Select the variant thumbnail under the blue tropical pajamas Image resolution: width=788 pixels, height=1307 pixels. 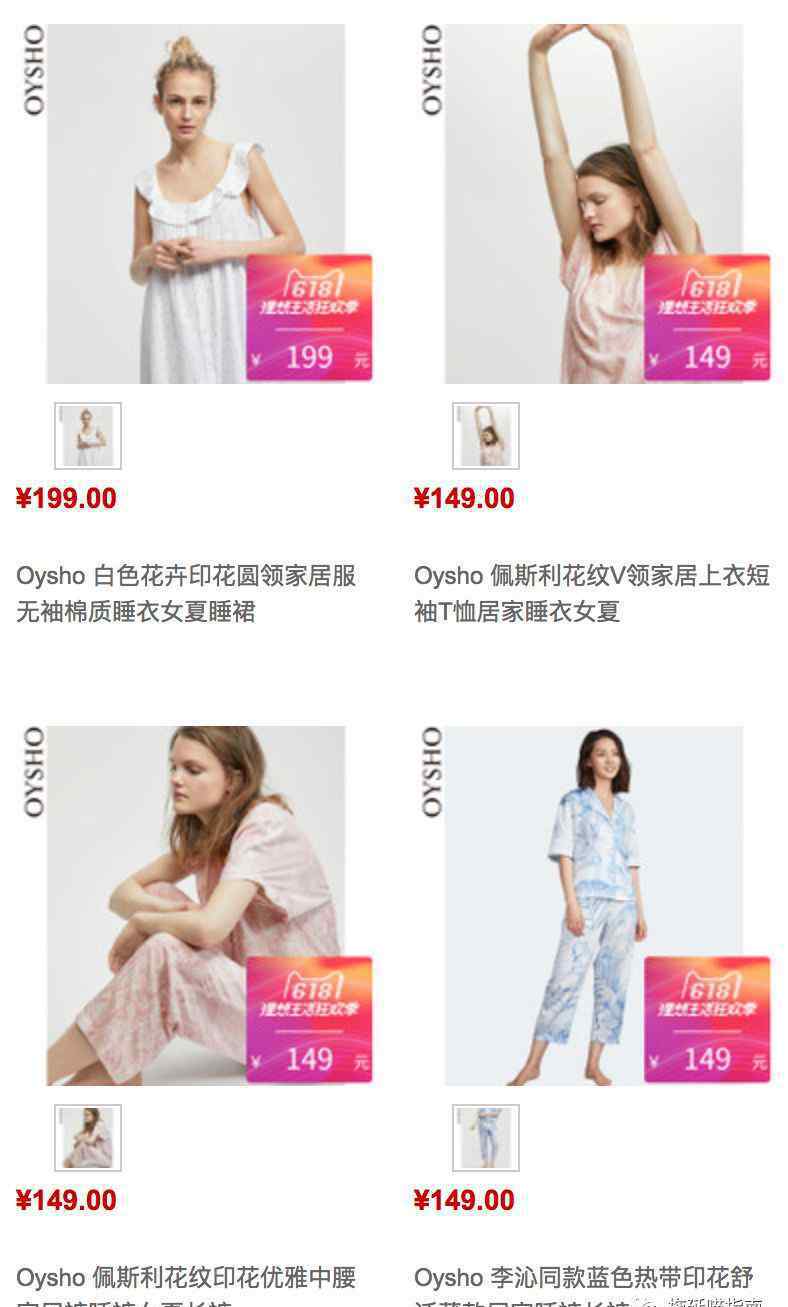(x=486, y=1138)
